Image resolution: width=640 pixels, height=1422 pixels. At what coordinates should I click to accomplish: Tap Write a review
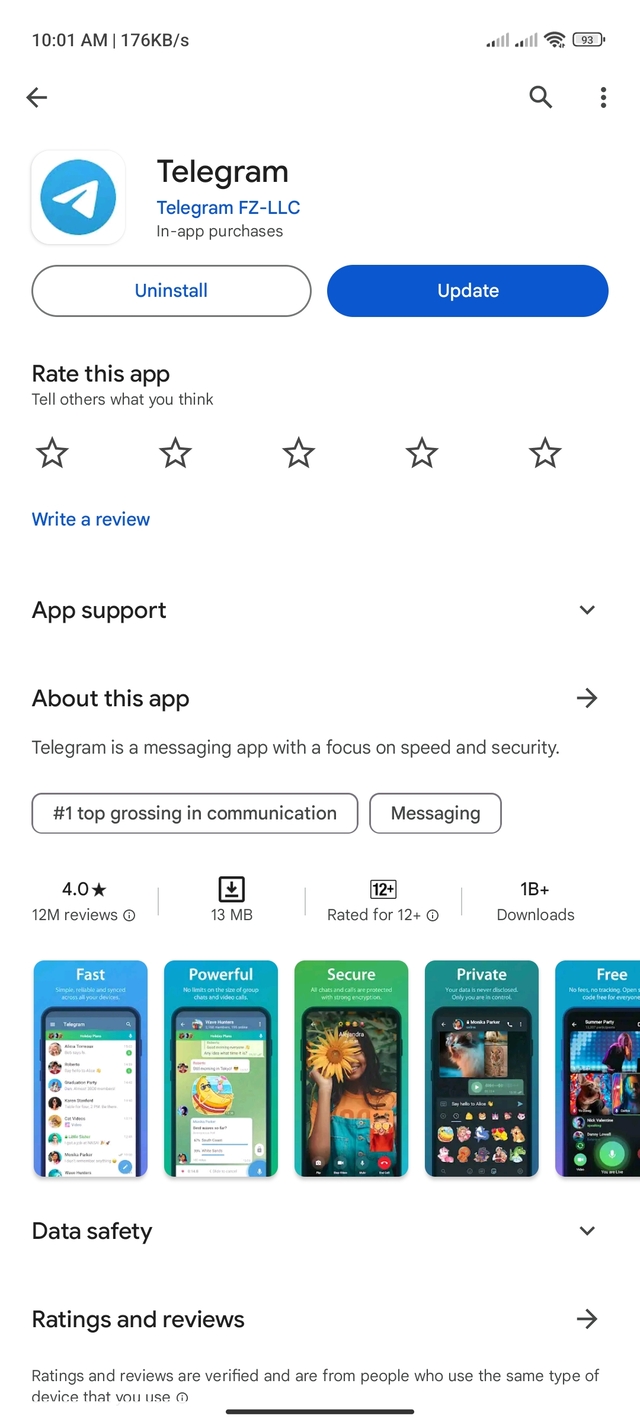(91, 519)
